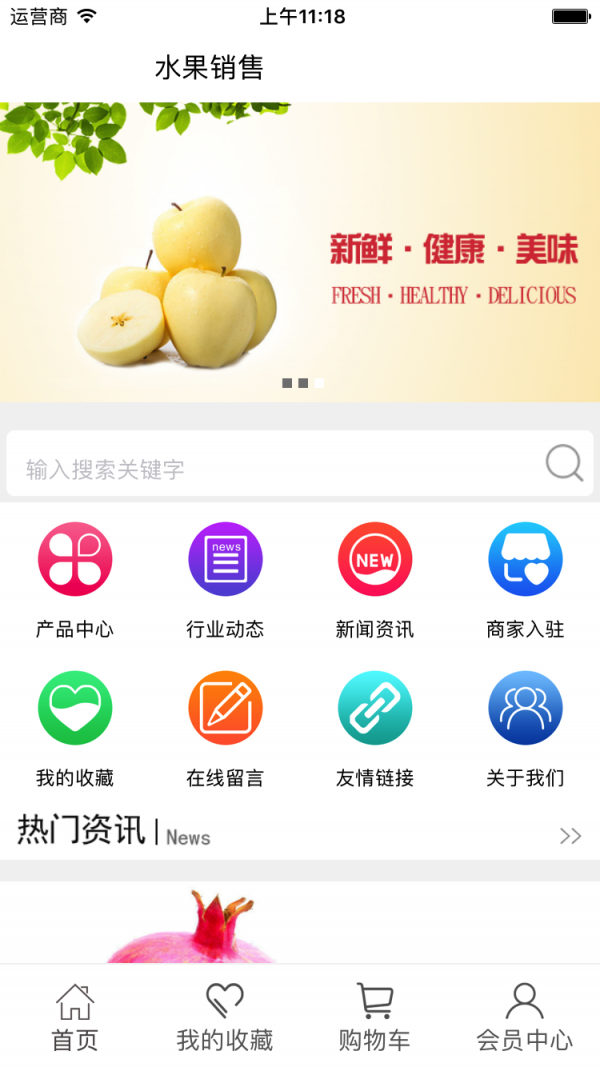Image resolution: width=600 pixels, height=1067 pixels.
Task: Tap the magnifier search icon
Action: point(564,463)
